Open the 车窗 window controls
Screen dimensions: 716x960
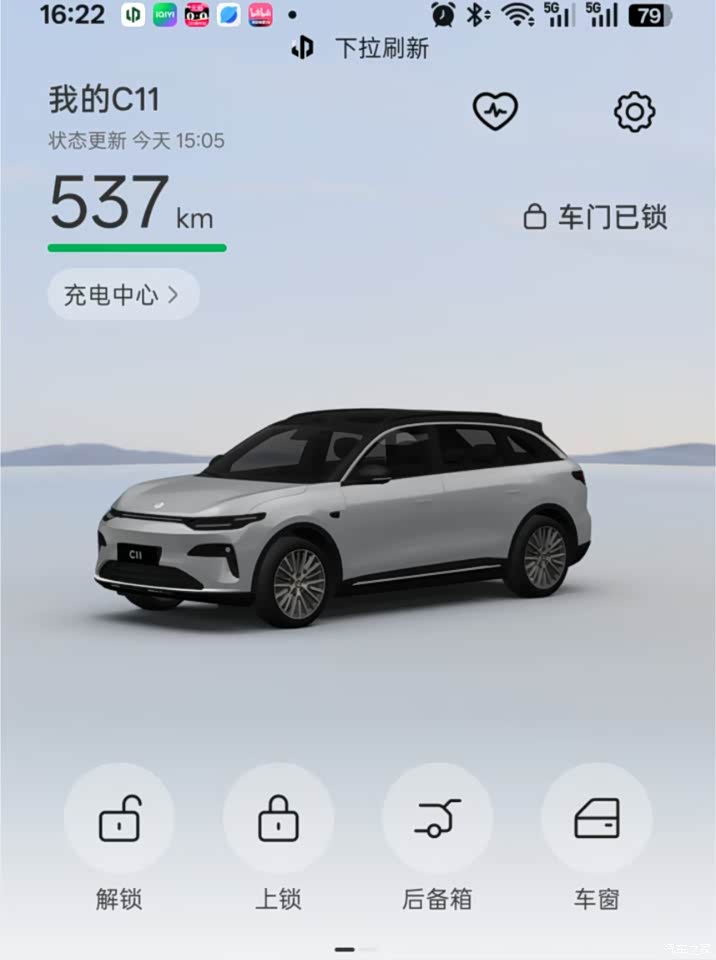pos(596,819)
